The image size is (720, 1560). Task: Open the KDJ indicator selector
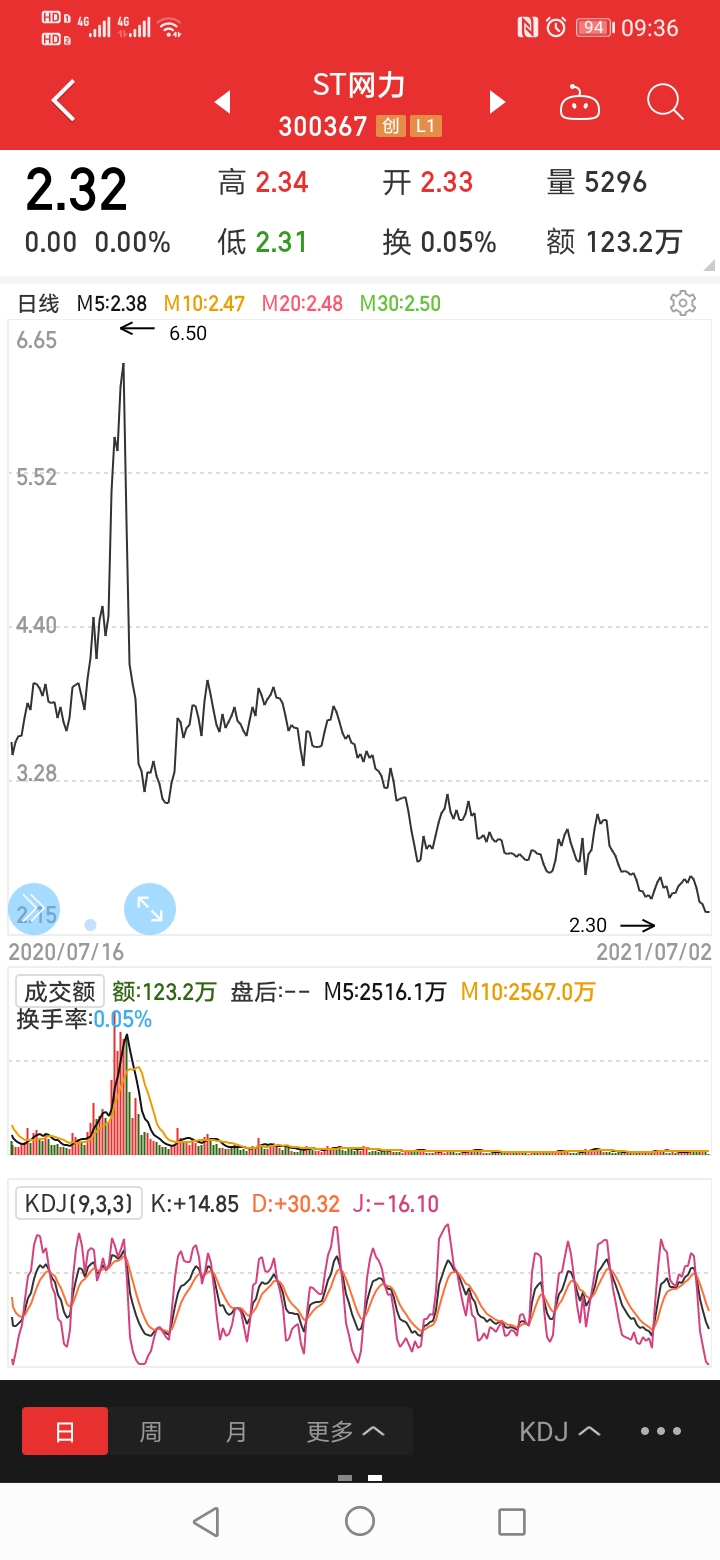pyautogui.click(x=560, y=1431)
